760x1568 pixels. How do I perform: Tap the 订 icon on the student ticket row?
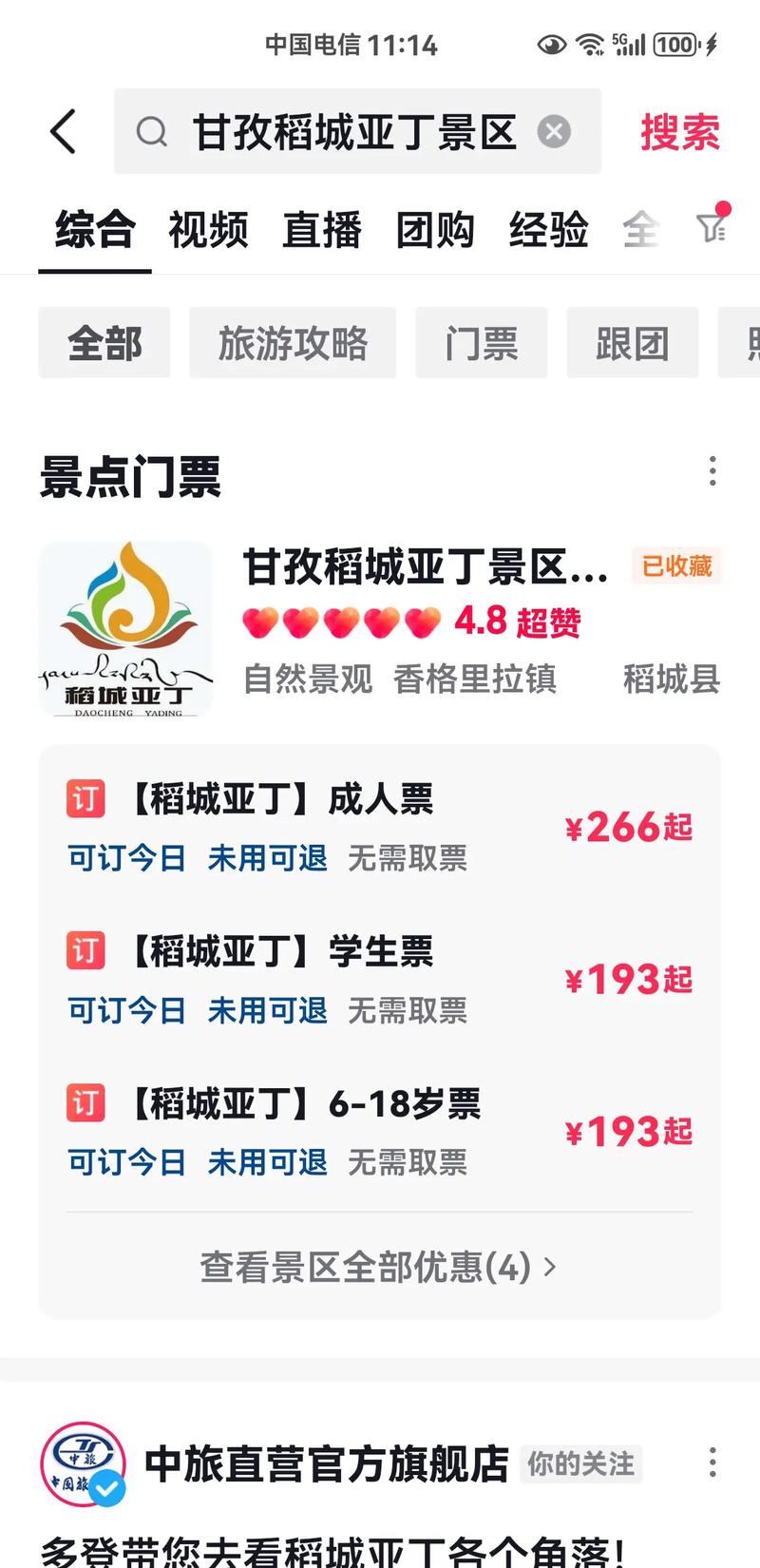[x=85, y=951]
